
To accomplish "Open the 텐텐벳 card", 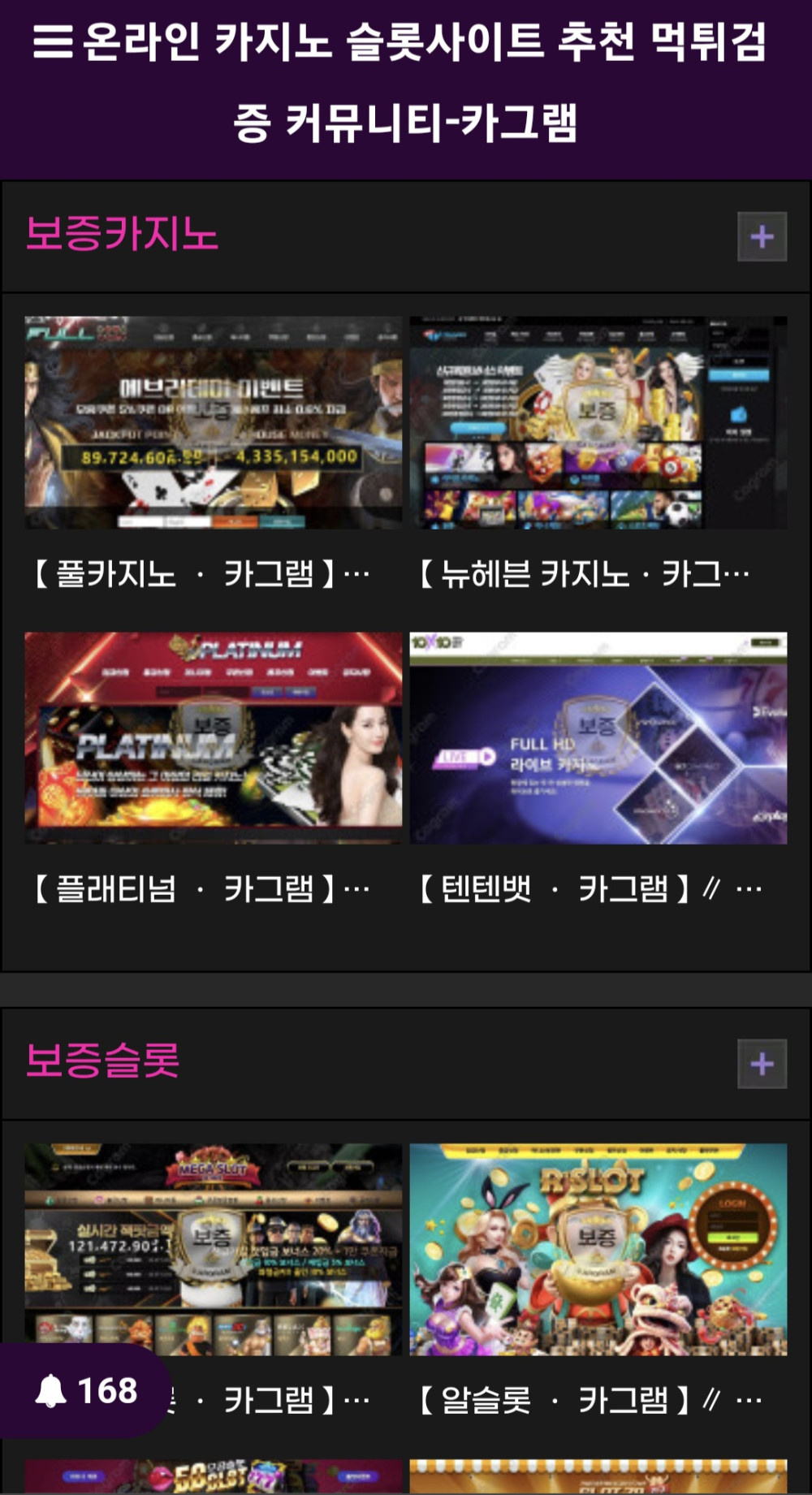I will (598, 738).
